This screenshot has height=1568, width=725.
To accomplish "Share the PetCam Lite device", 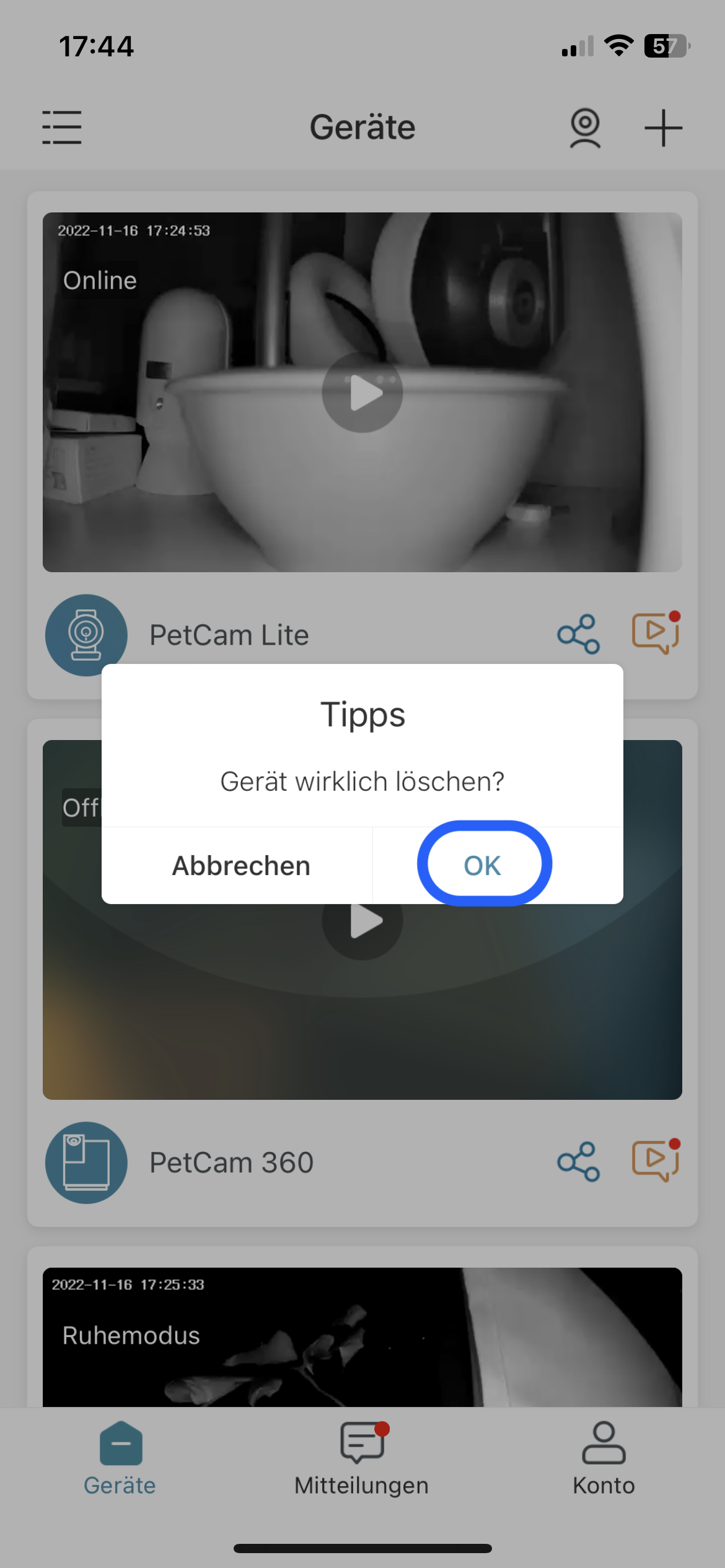I will (x=578, y=634).
